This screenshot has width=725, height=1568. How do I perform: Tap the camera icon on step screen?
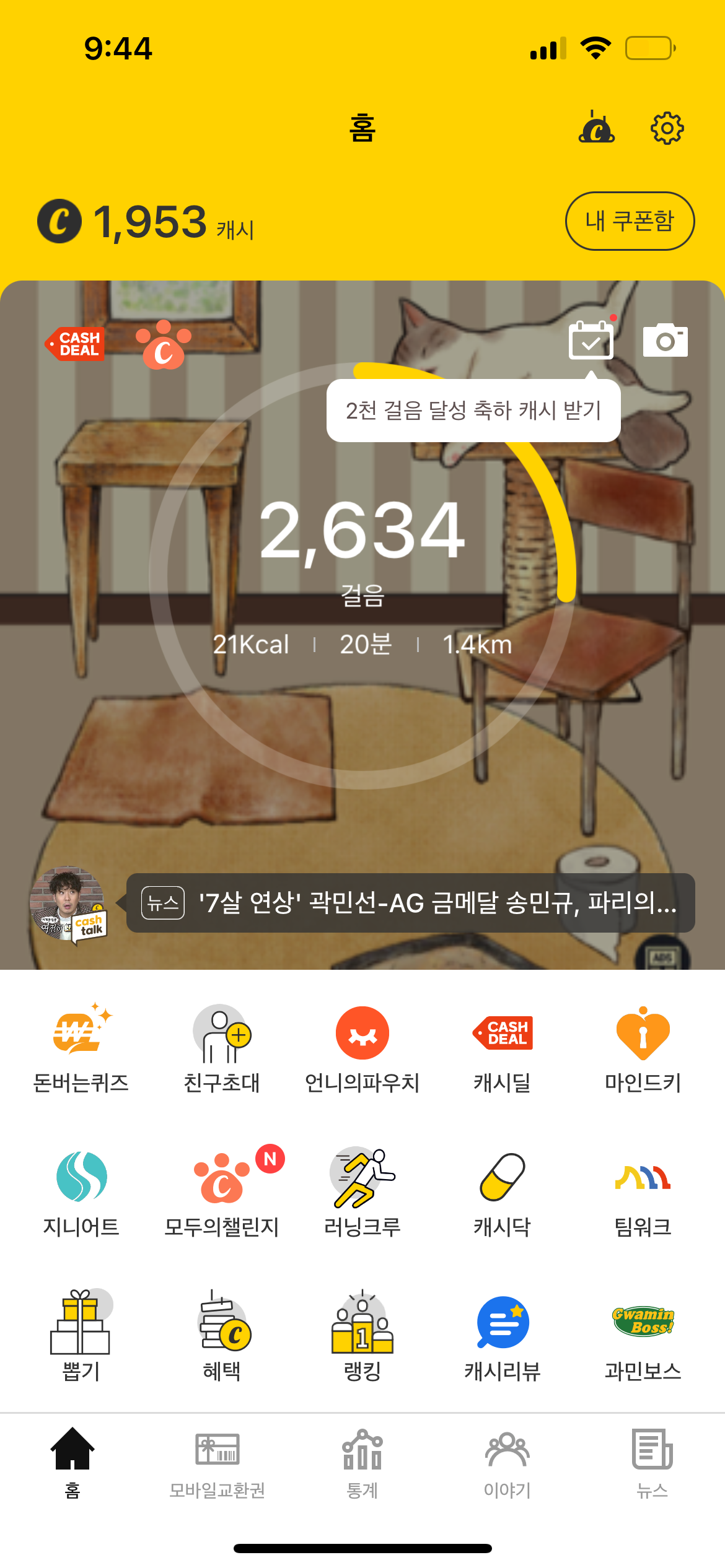(x=666, y=340)
